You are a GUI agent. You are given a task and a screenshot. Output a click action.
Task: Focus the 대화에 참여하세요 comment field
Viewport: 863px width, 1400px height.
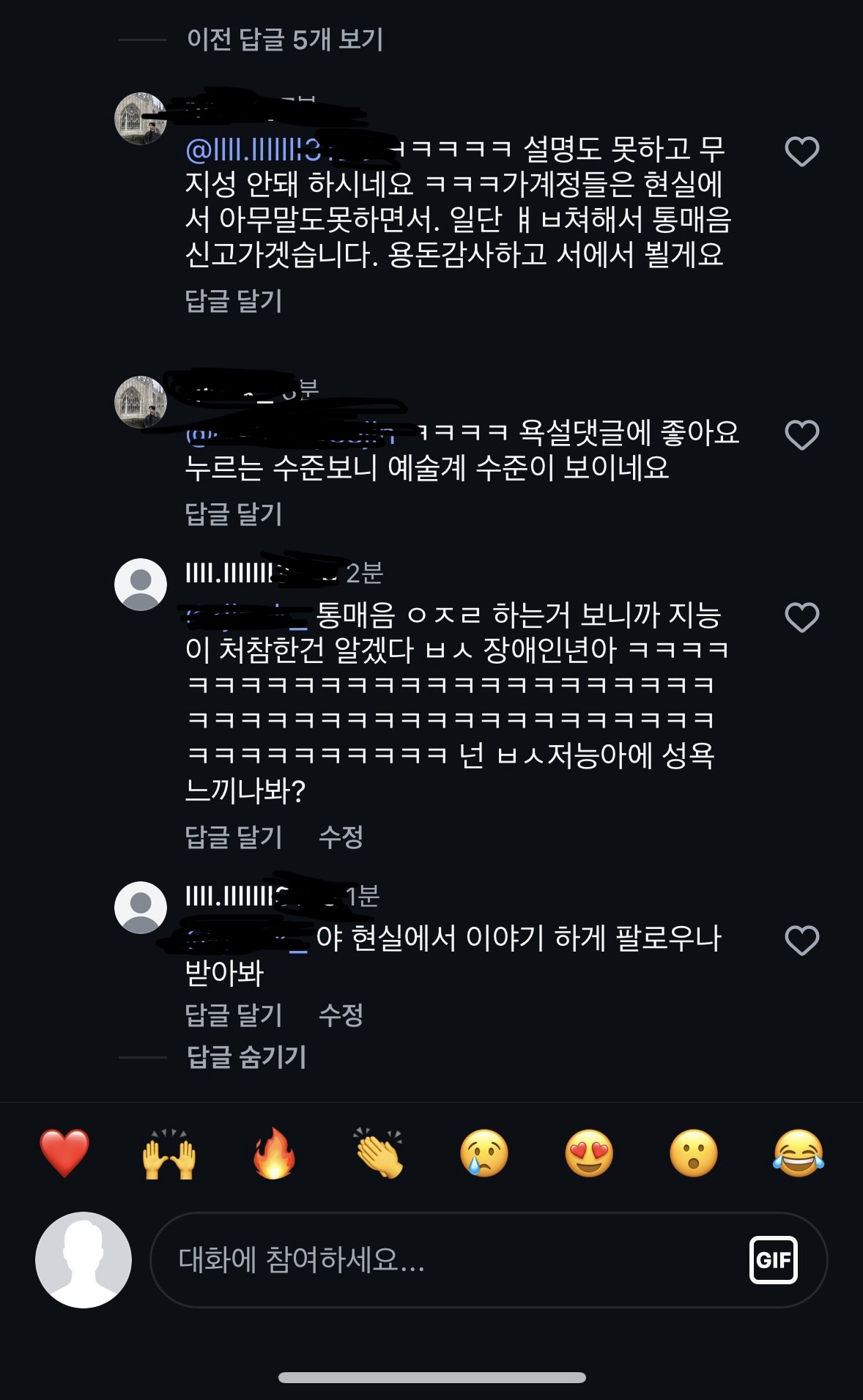pos(440,1260)
